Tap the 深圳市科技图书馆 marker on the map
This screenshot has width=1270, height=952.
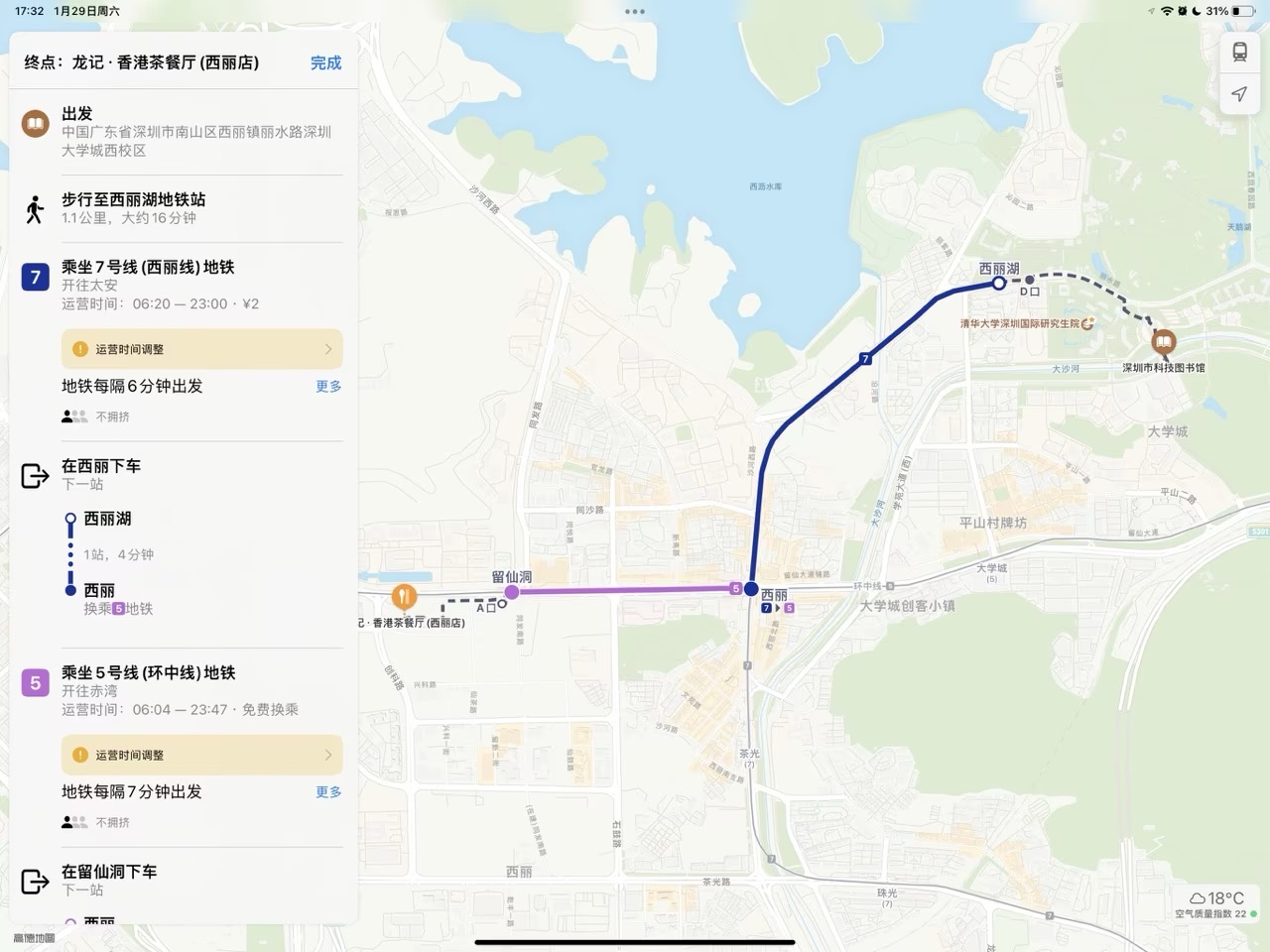tap(1163, 343)
